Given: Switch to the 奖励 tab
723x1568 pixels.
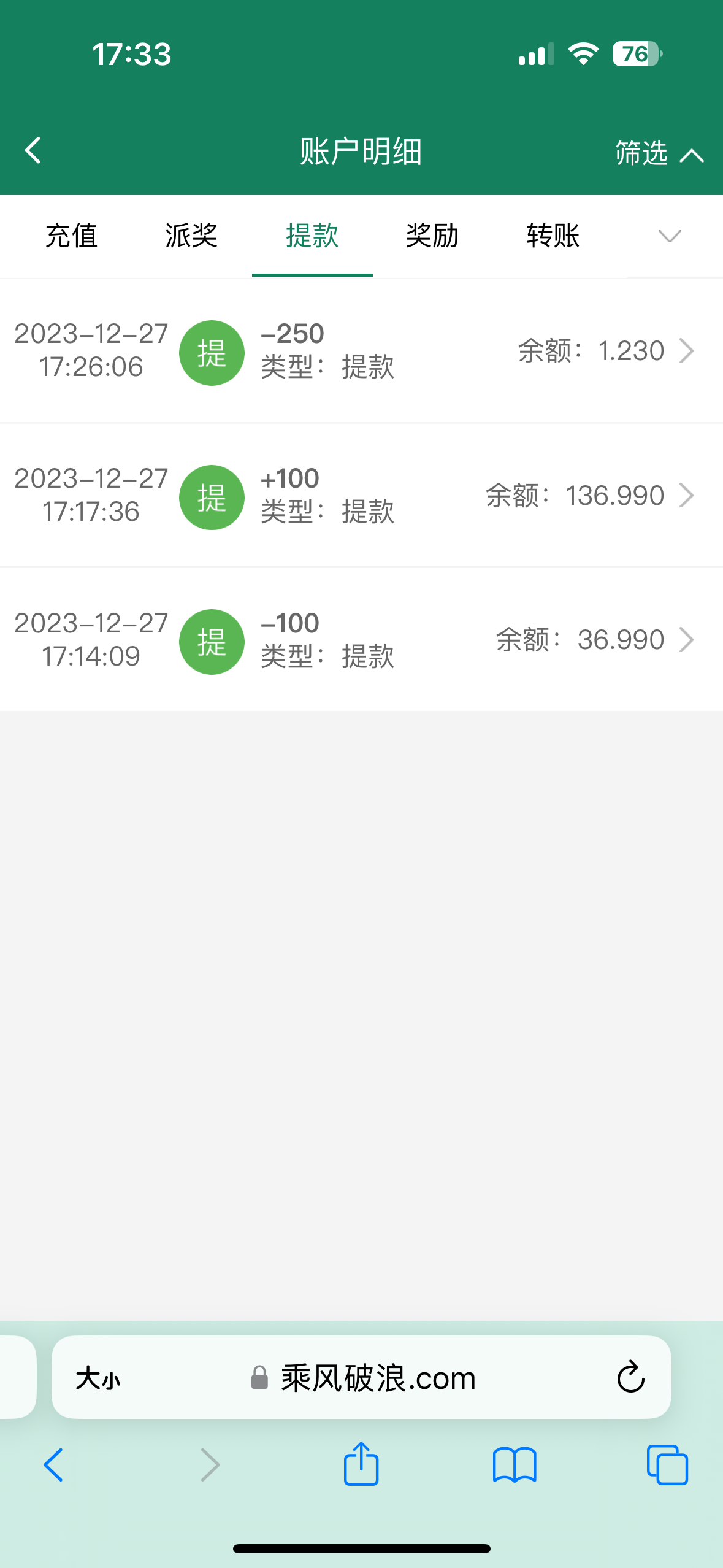Looking at the screenshot, I should pyautogui.click(x=432, y=236).
